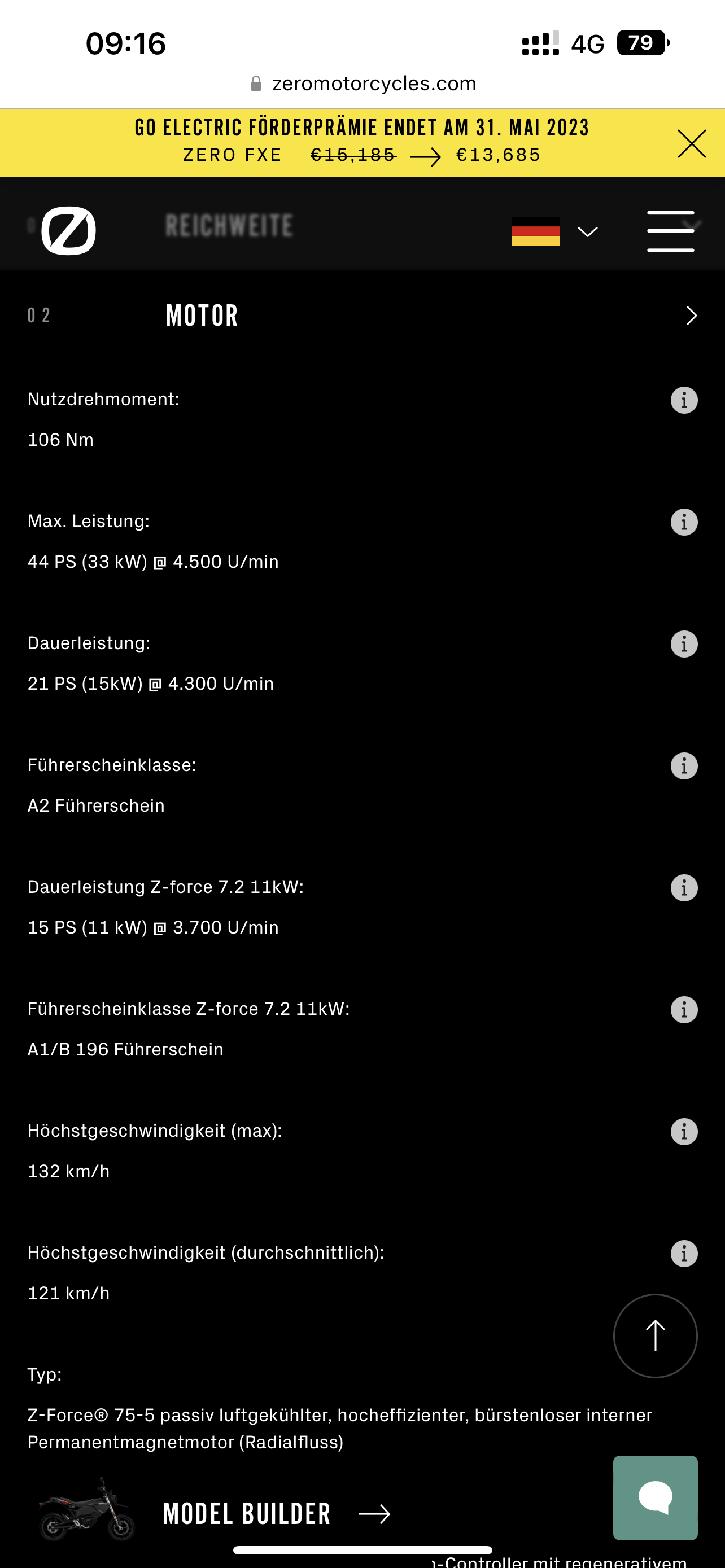Dismiss the yellow Go Electric promo banner
Viewport: 725px width, 1568px height.
point(692,144)
